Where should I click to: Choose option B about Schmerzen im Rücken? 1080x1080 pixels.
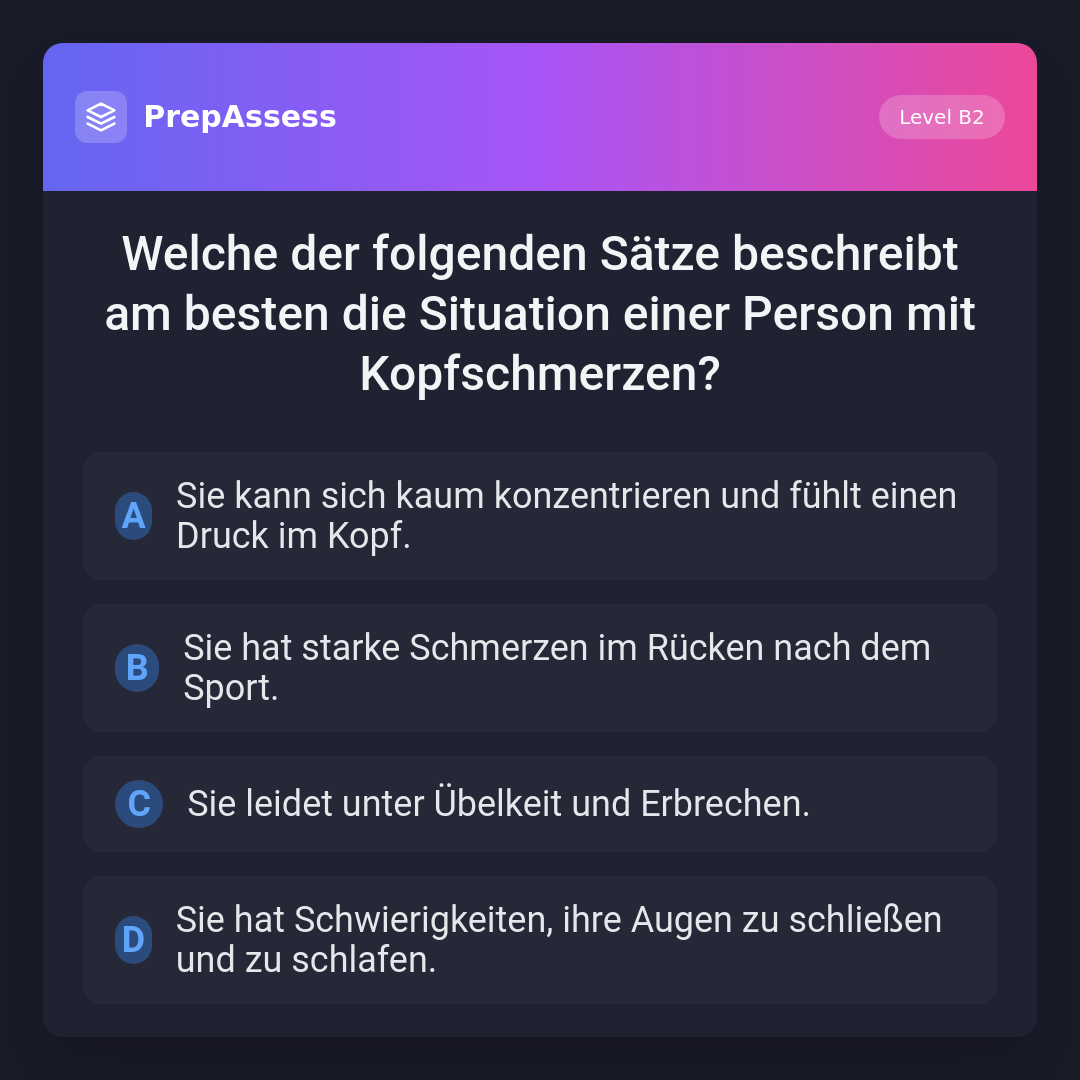click(x=540, y=668)
